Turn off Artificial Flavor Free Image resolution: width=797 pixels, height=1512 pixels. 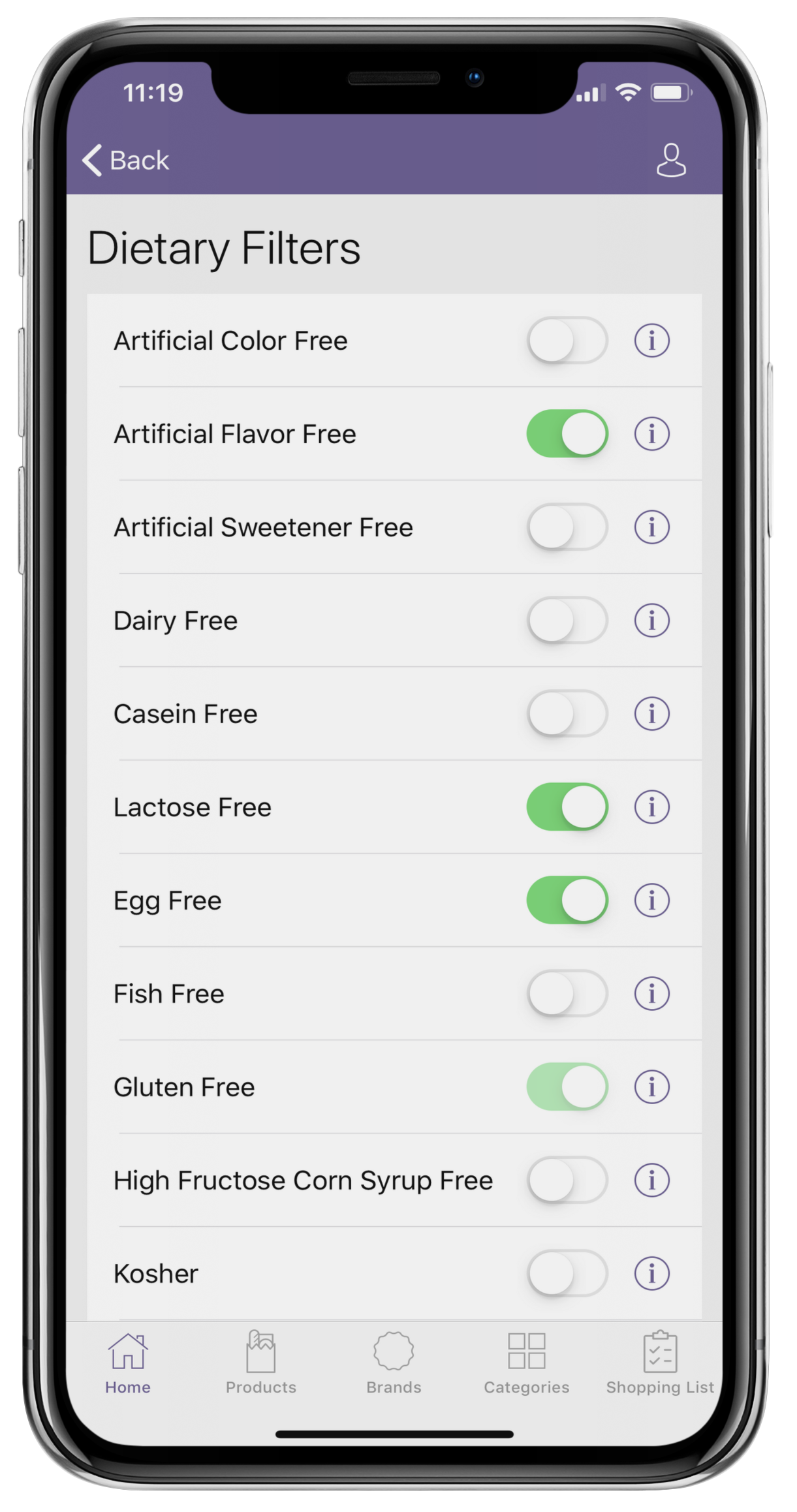(x=567, y=433)
